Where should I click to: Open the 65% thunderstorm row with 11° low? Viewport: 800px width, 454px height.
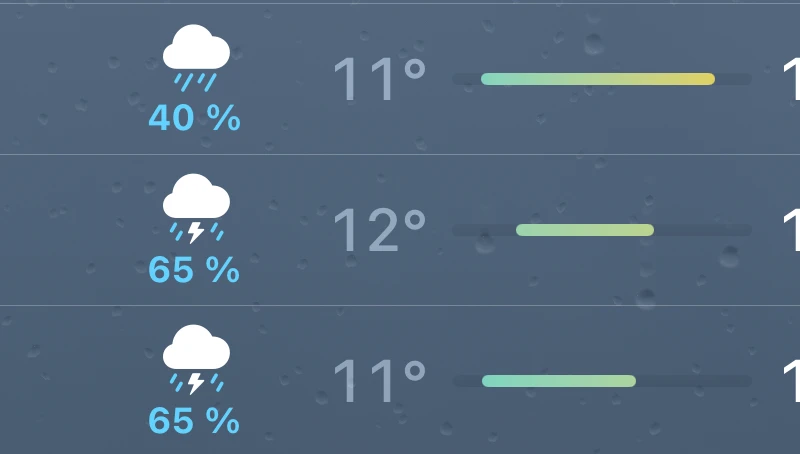(400, 381)
